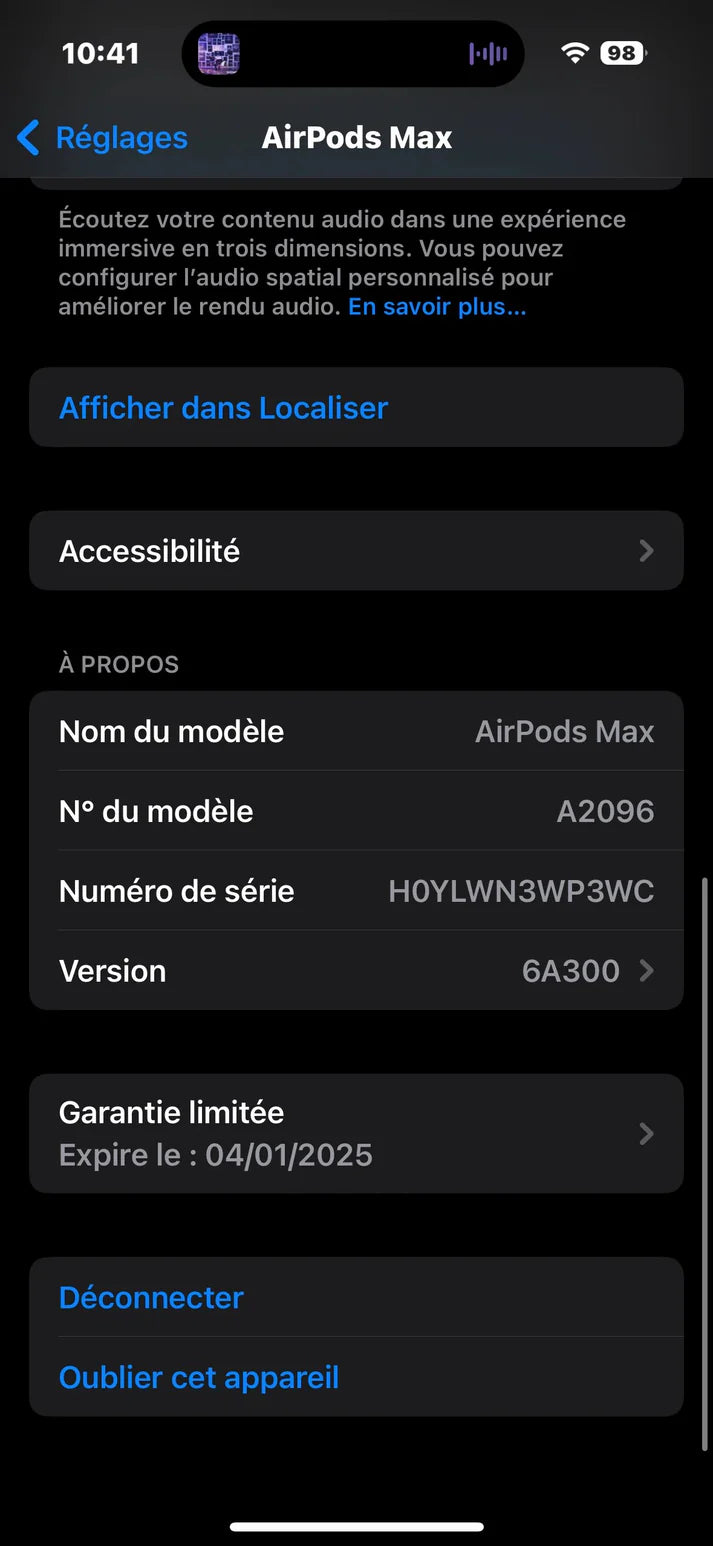Open Accessibilité settings
The height and width of the screenshot is (1546, 713).
click(356, 551)
